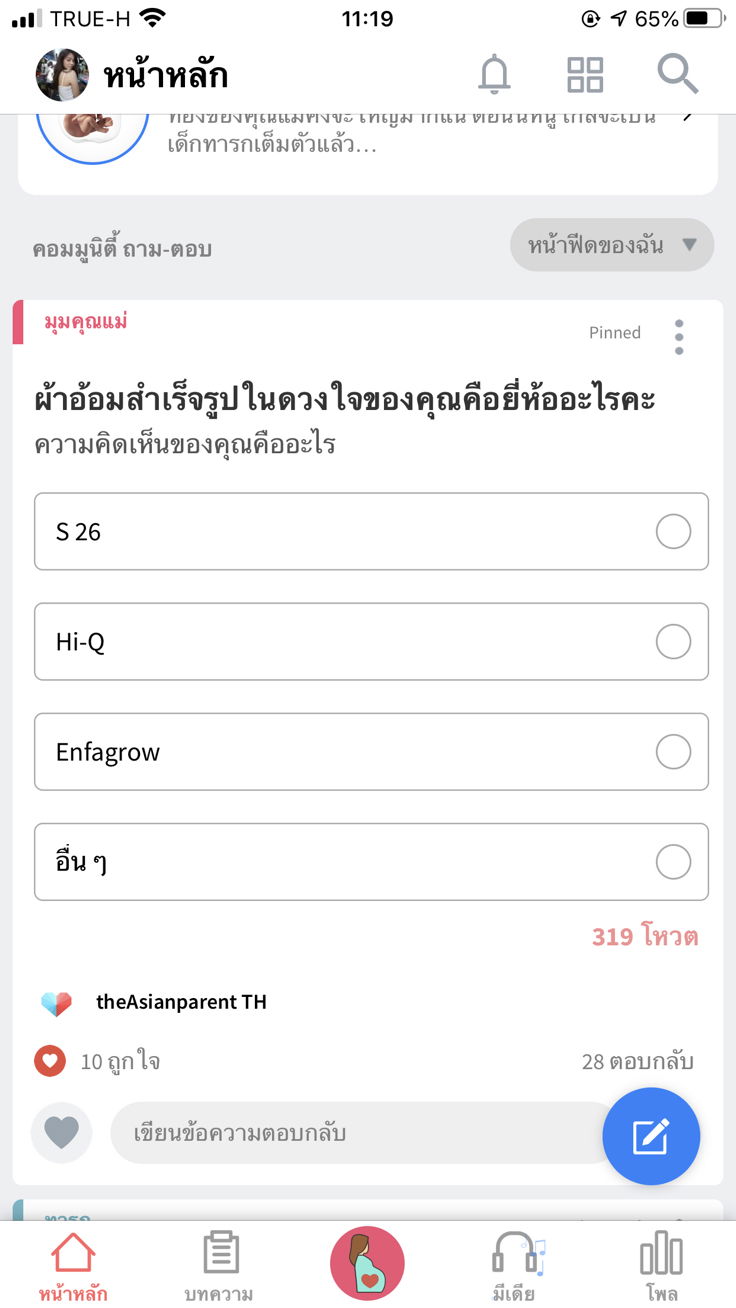Switch to the มีเดีย tab

tap(514, 1266)
